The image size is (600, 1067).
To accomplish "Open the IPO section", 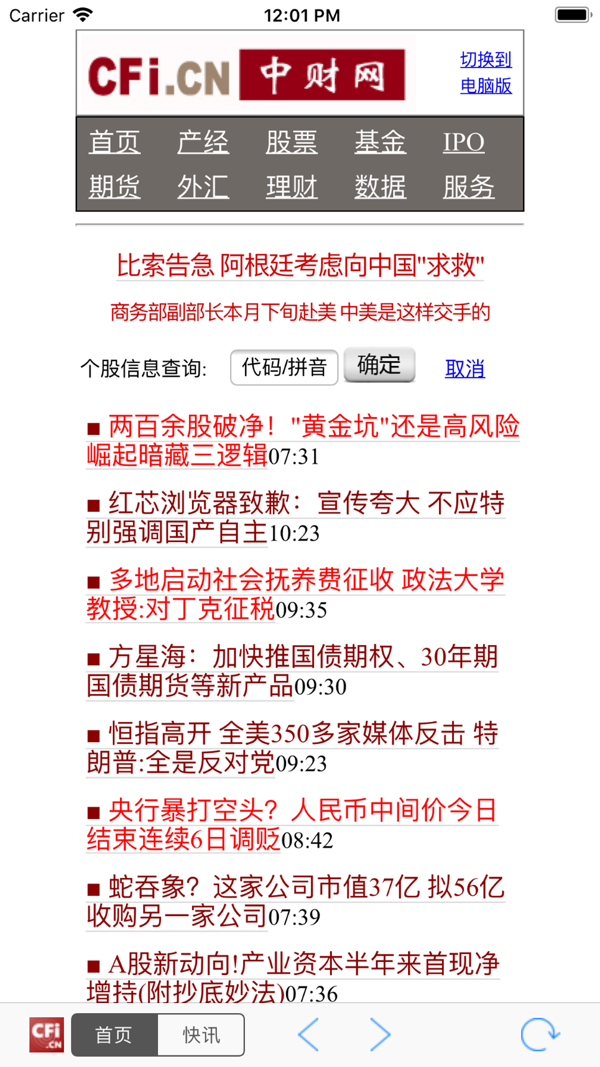I will coord(464,142).
